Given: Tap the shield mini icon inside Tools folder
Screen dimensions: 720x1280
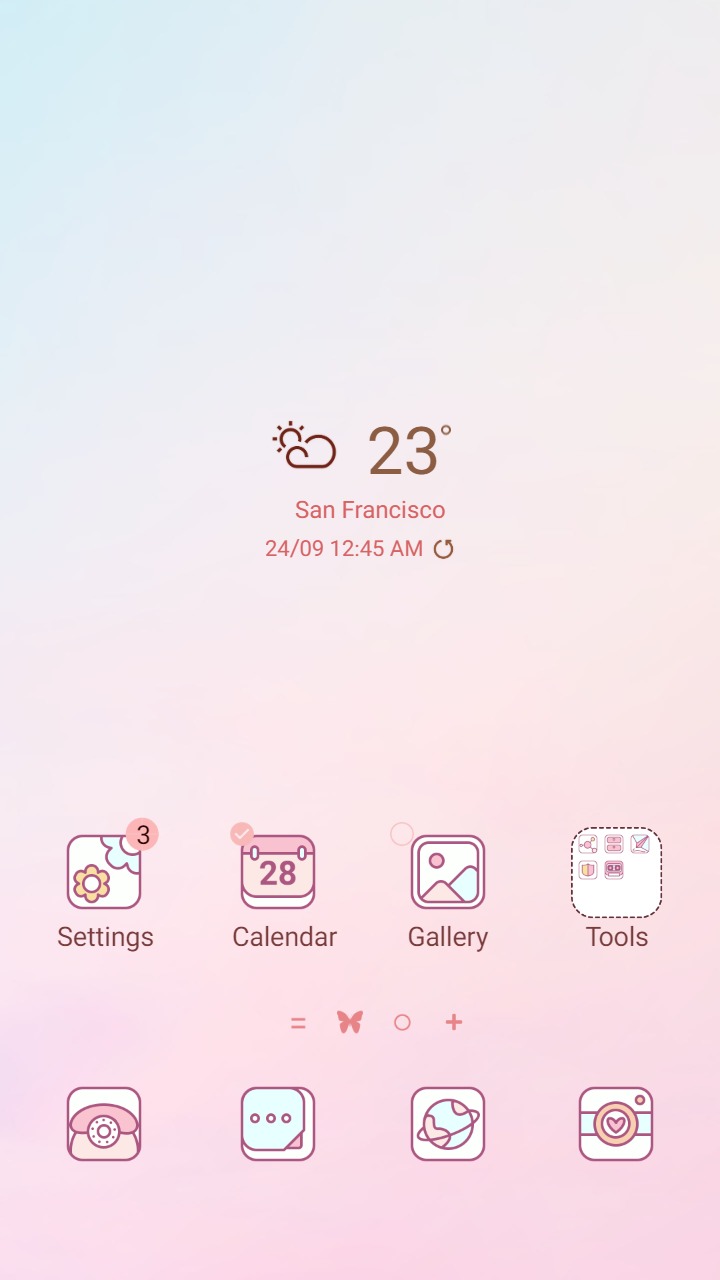Looking at the screenshot, I should click(588, 870).
